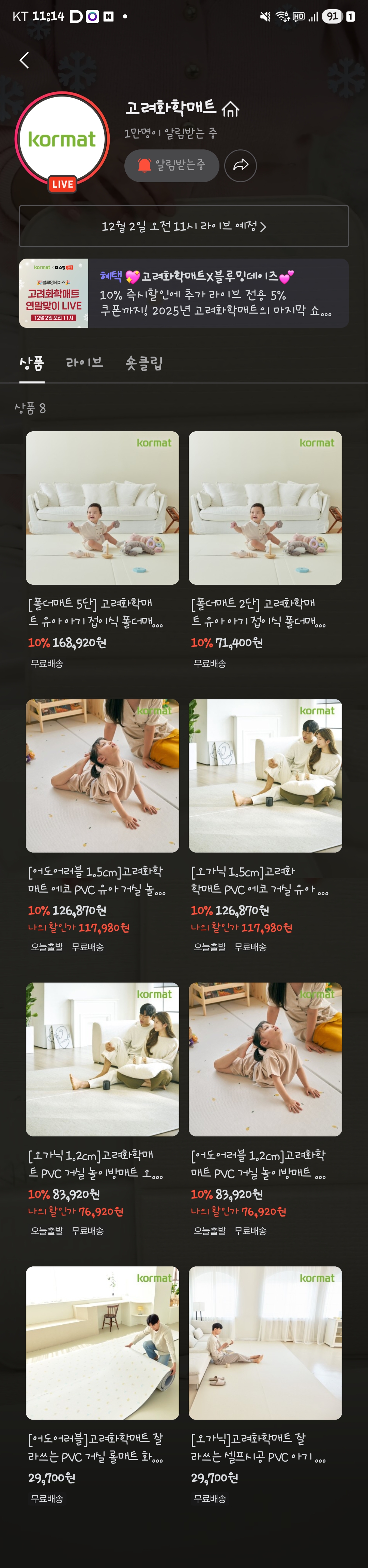The width and height of the screenshot is (368, 1568).
Task: Share this 고려화학매트 channel
Action: click(x=240, y=165)
